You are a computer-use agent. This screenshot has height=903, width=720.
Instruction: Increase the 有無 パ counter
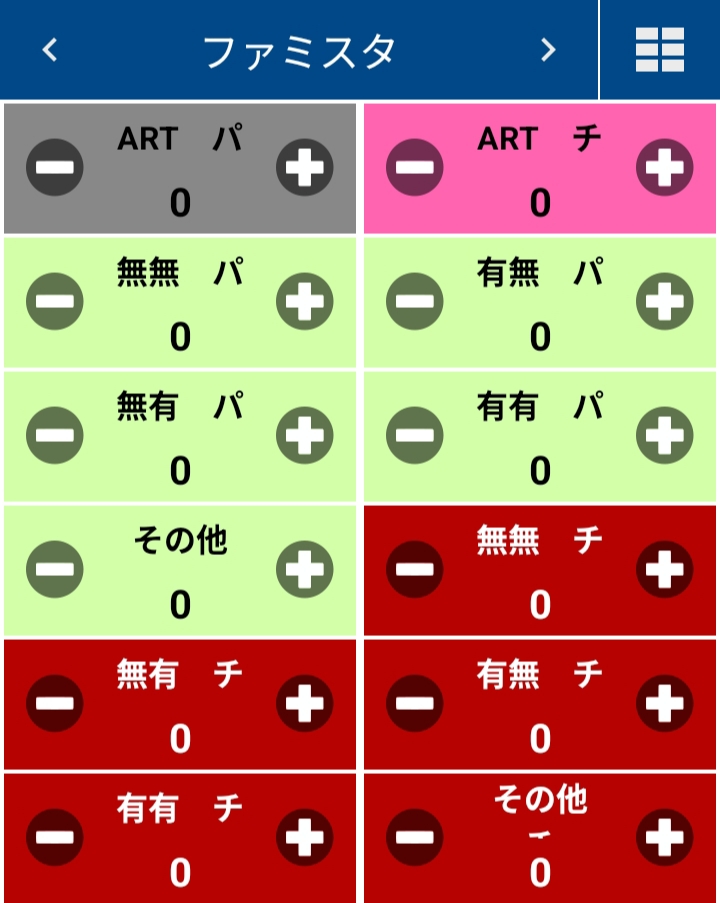coord(664,301)
